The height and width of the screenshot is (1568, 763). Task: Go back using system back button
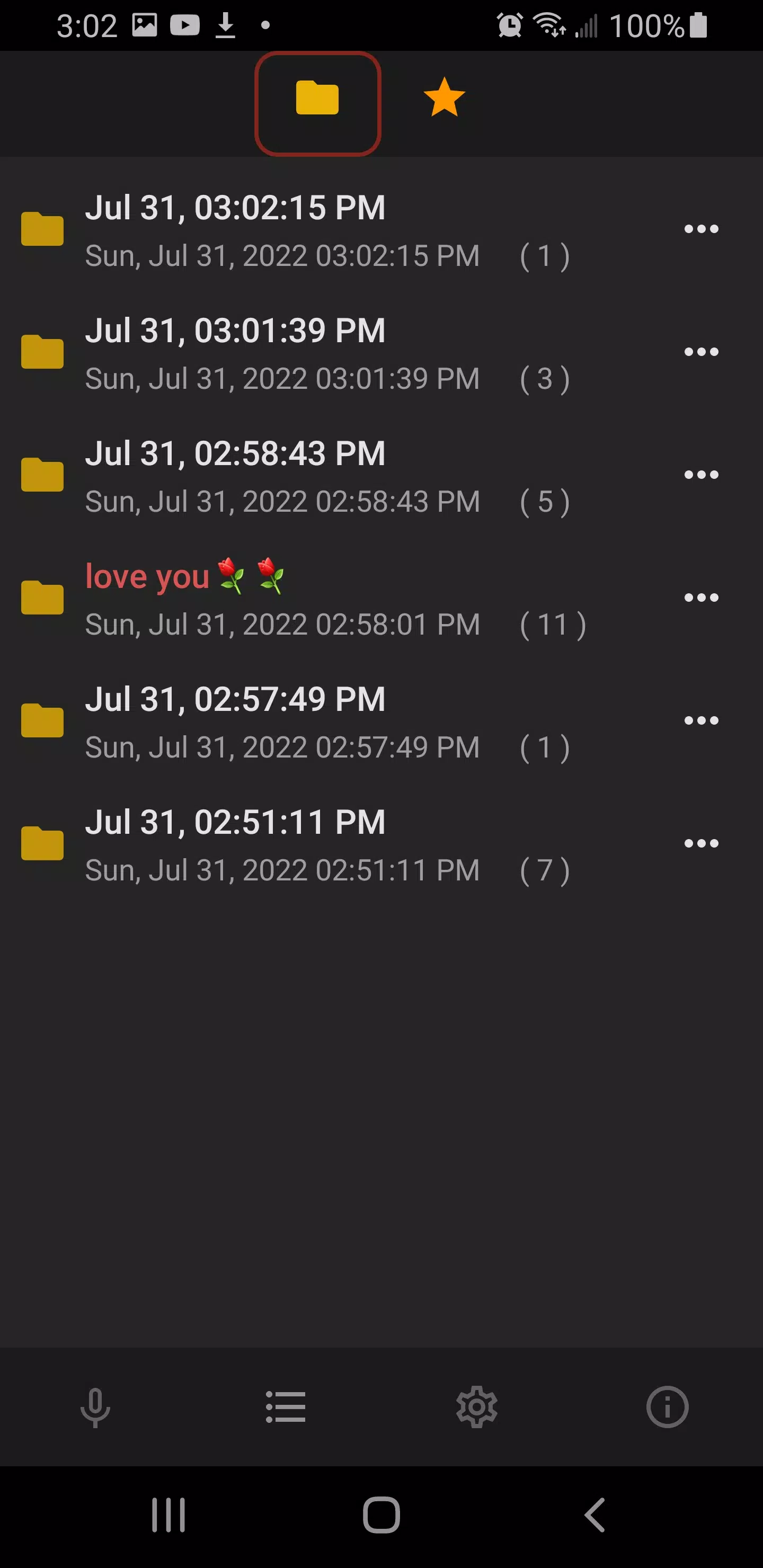click(595, 1514)
